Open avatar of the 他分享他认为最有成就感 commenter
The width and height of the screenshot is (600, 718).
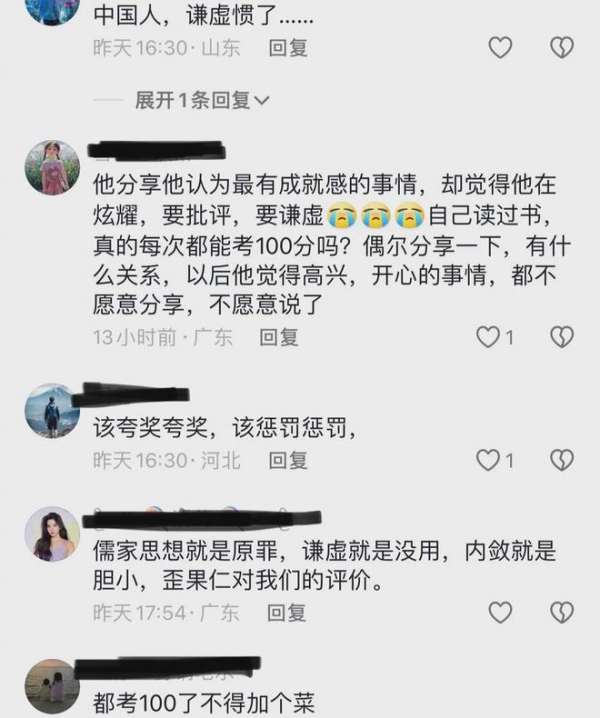click(x=52, y=168)
